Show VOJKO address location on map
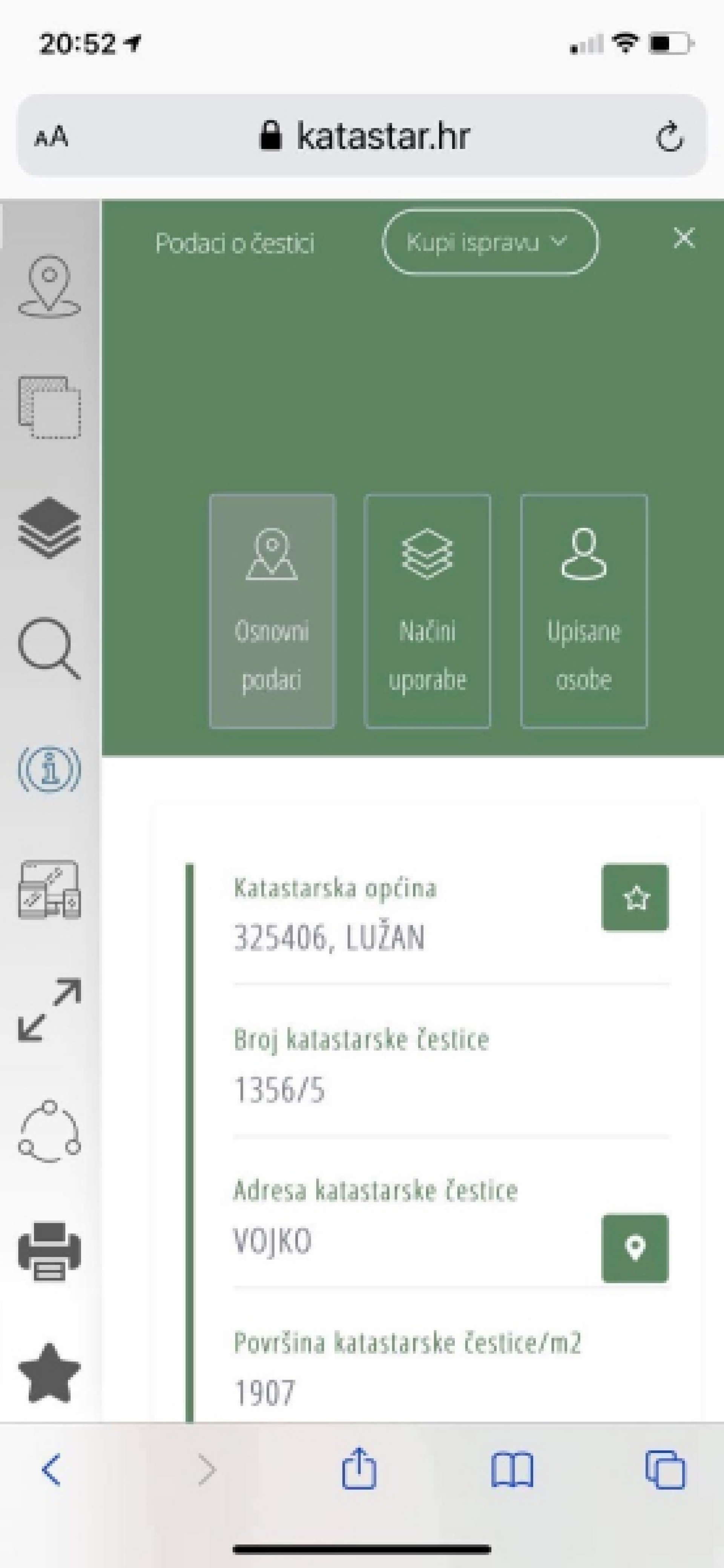724x1568 pixels. (635, 1248)
